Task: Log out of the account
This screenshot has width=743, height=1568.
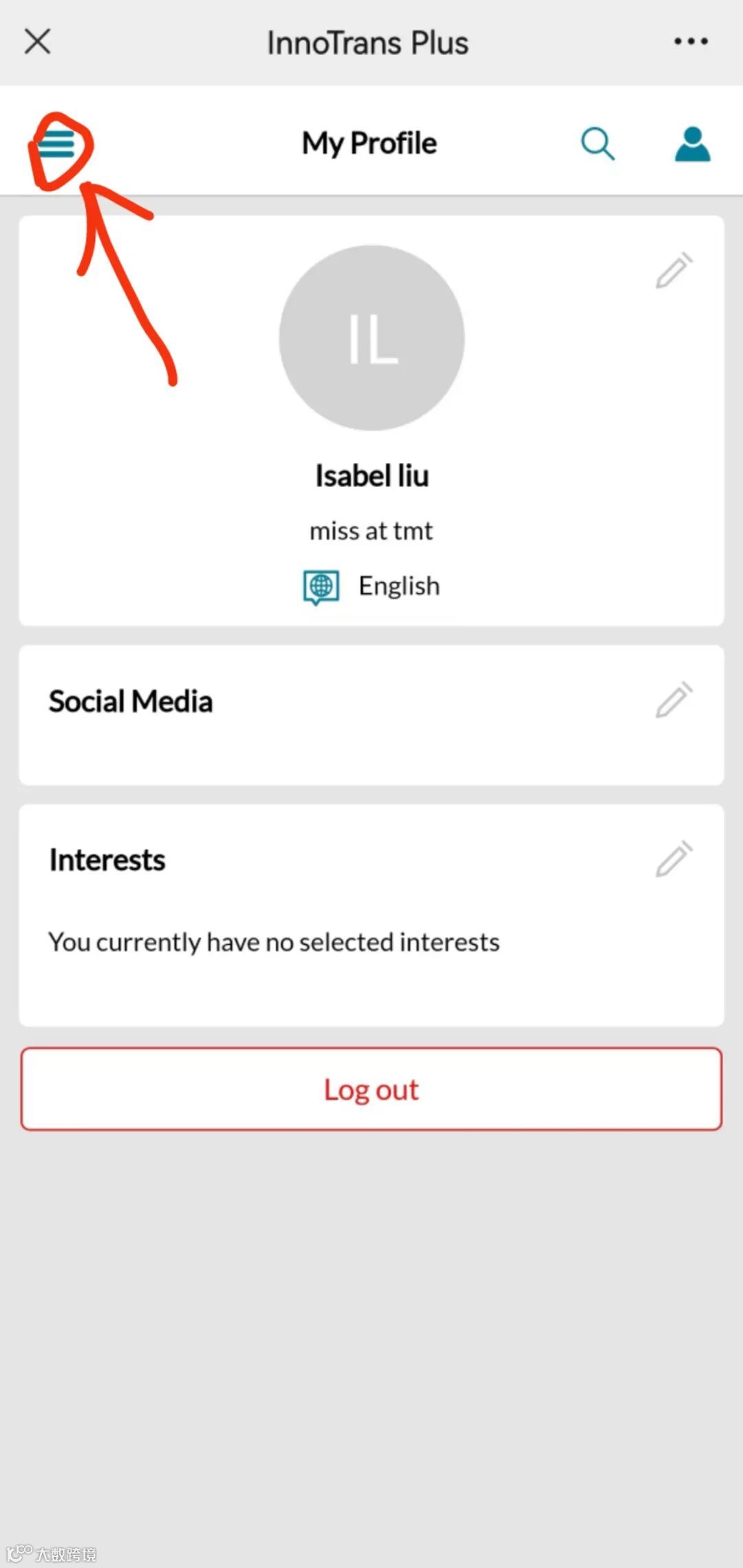Action: click(x=371, y=1089)
